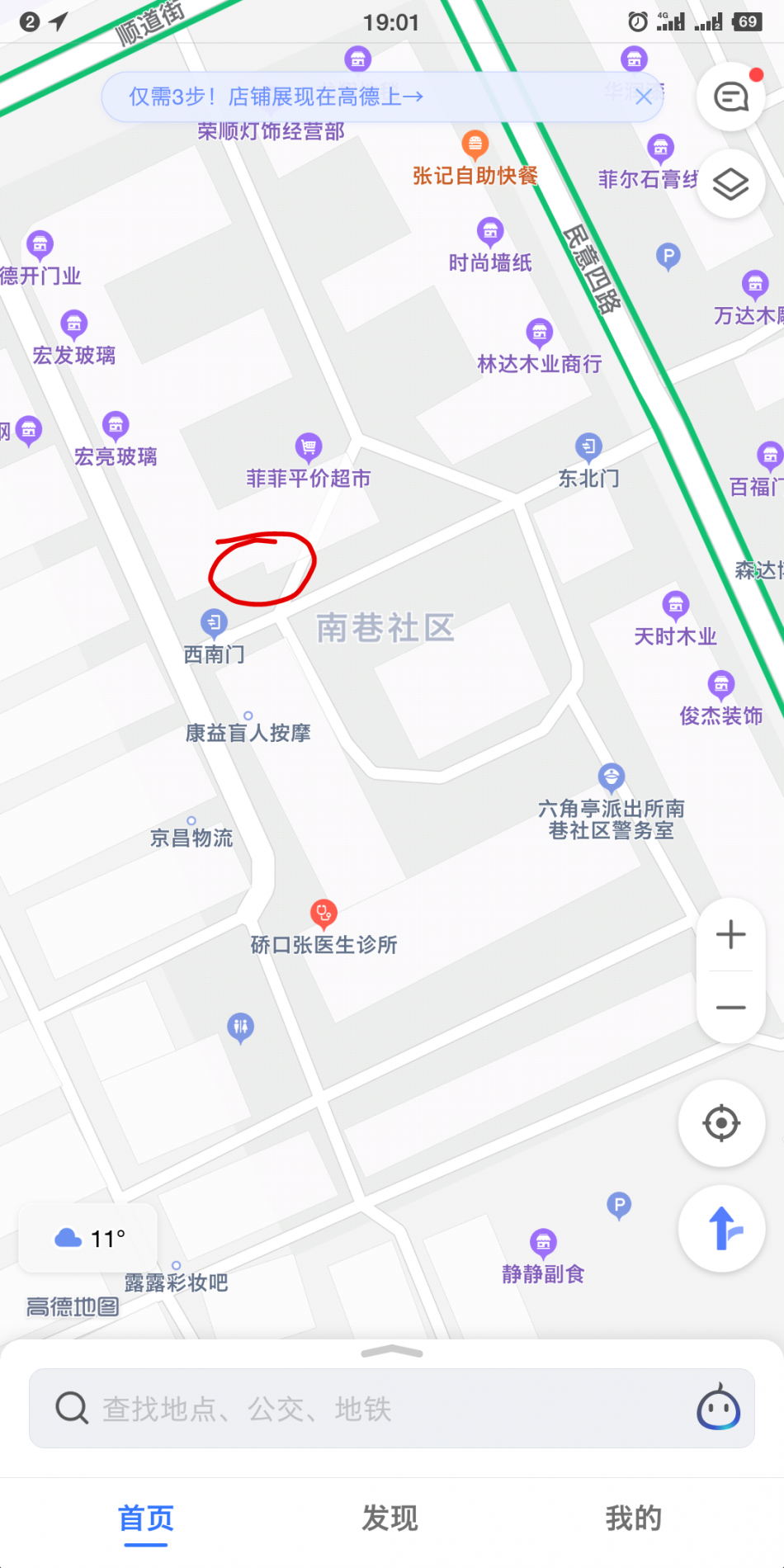
Task: Select the 菲菲平价超市 map marker
Action: (x=309, y=448)
